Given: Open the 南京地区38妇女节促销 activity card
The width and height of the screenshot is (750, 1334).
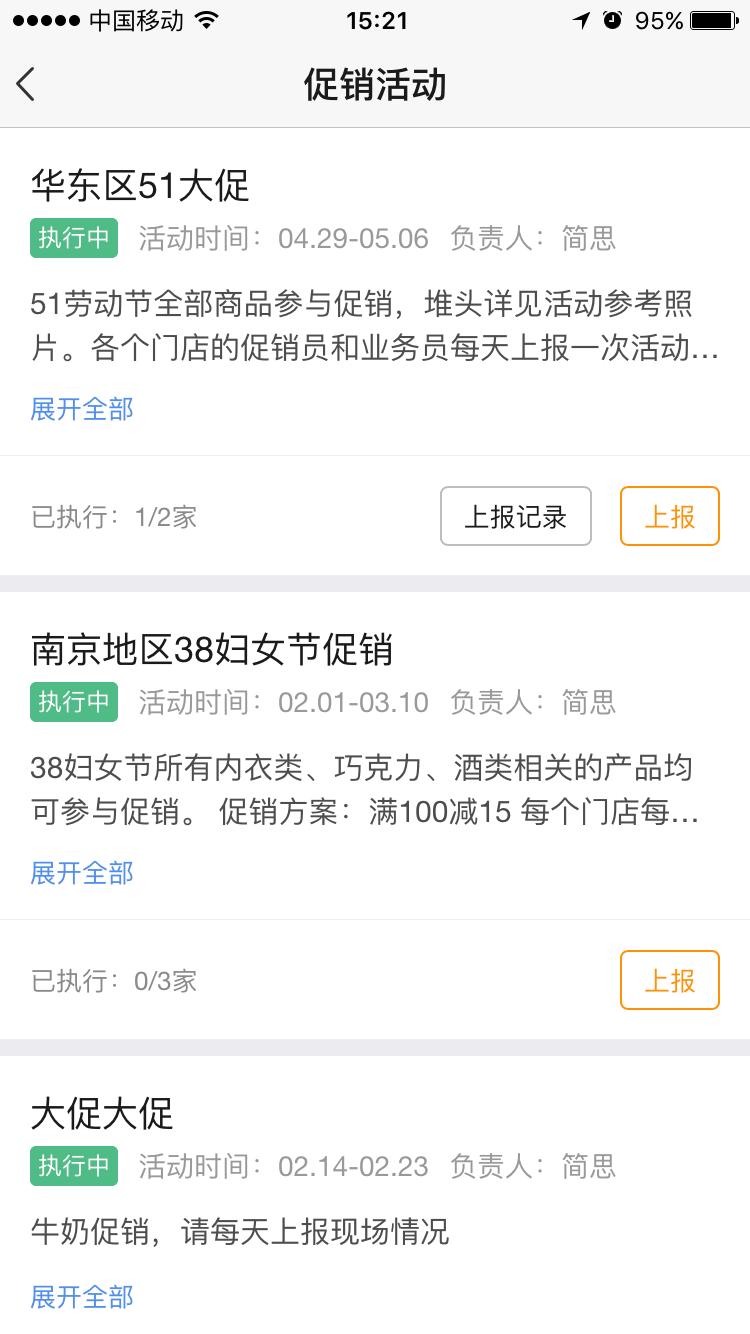Looking at the screenshot, I should [212, 651].
